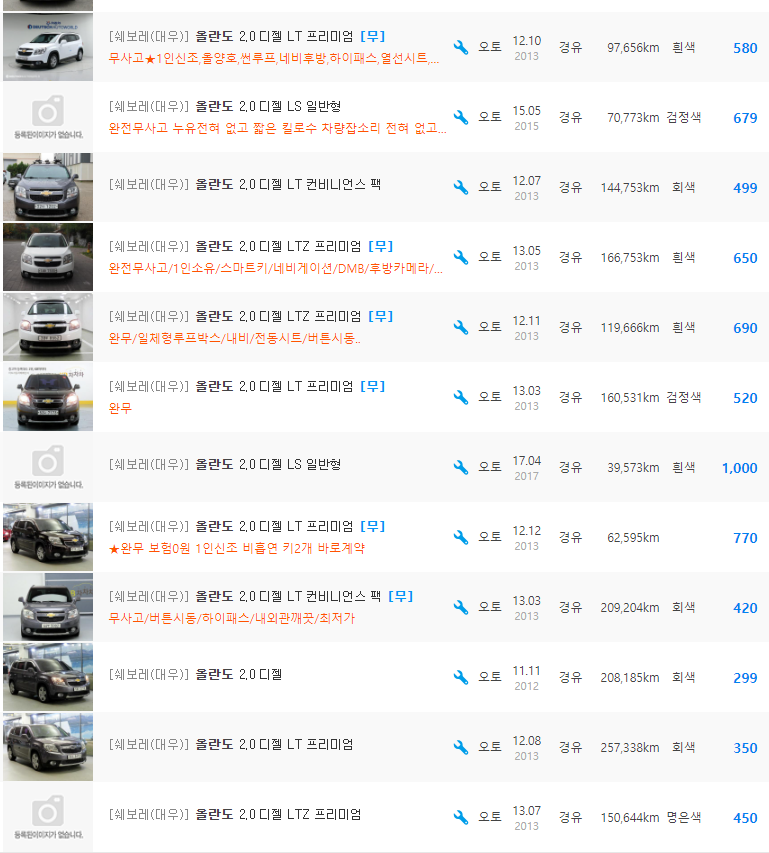
Task: Click the wrench icon on the 70,773km LS listing
Action: pos(461,117)
